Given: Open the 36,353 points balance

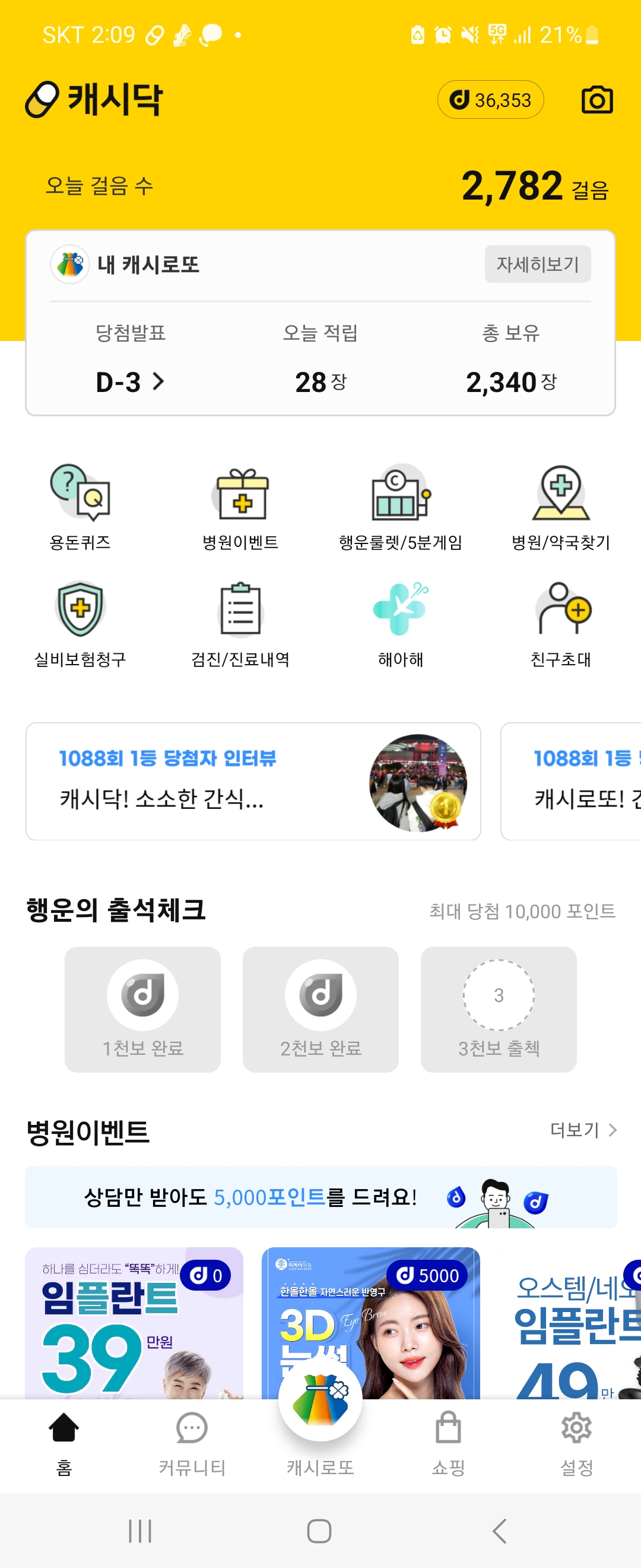Looking at the screenshot, I should click(x=490, y=100).
